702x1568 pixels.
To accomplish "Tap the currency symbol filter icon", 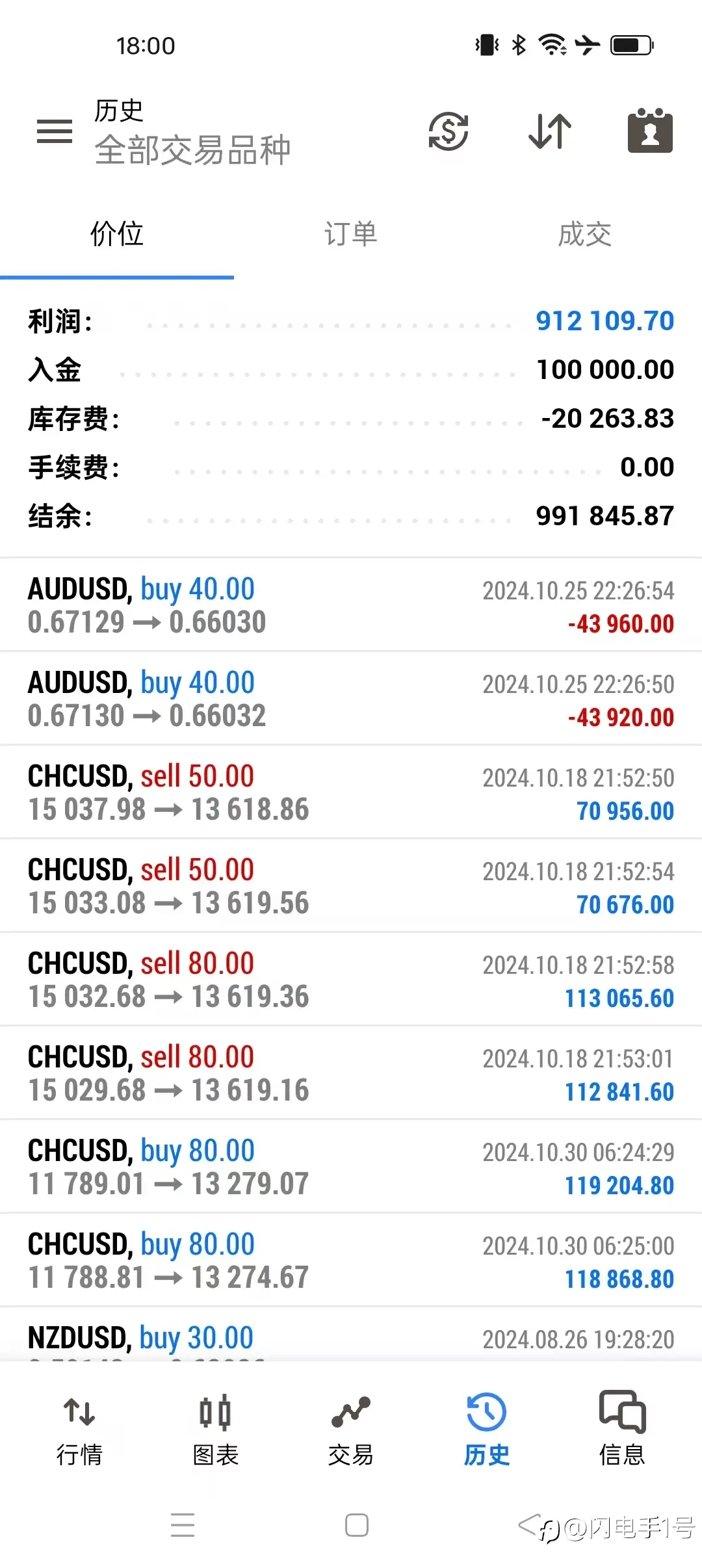I will [448, 131].
